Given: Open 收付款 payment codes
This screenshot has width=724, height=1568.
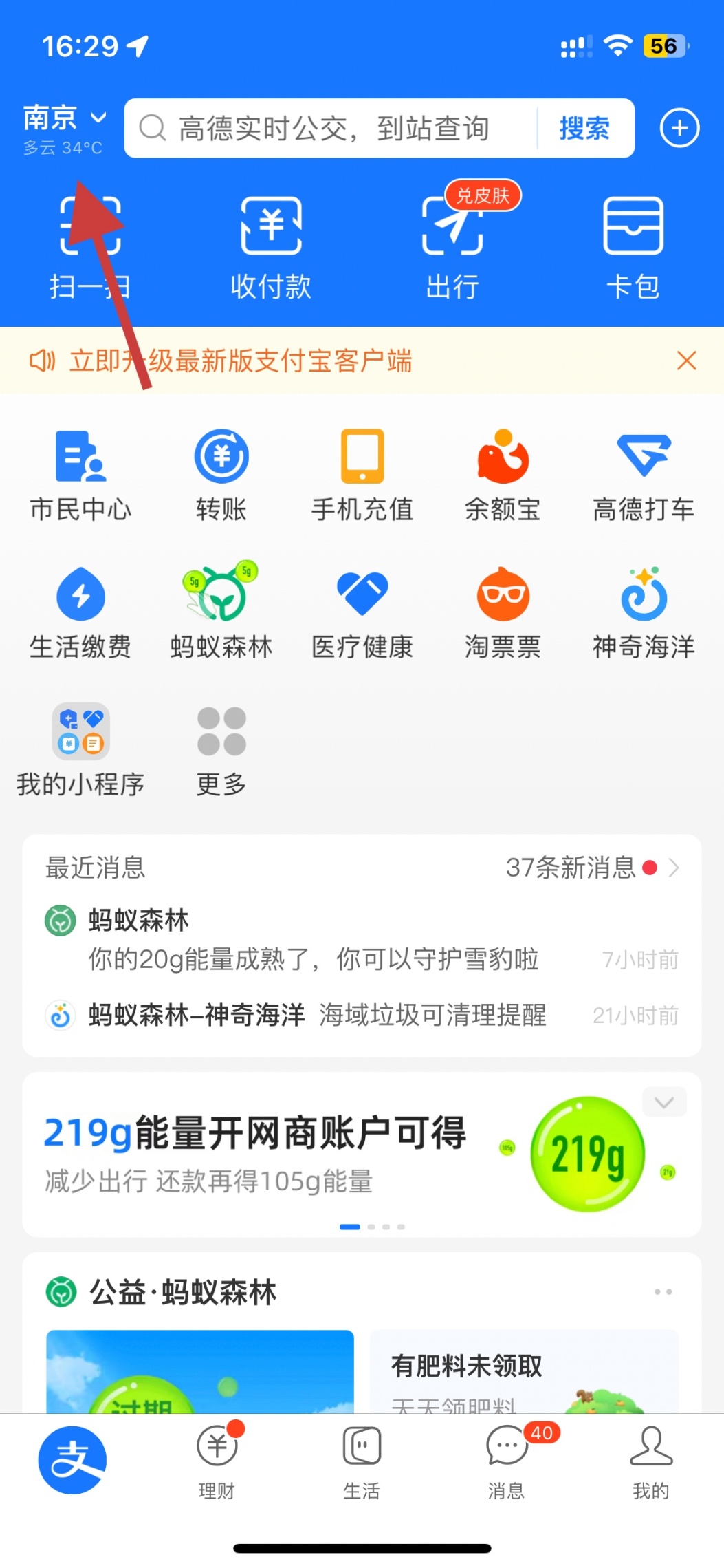Looking at the screenshot, I should [x=271, y=247].
